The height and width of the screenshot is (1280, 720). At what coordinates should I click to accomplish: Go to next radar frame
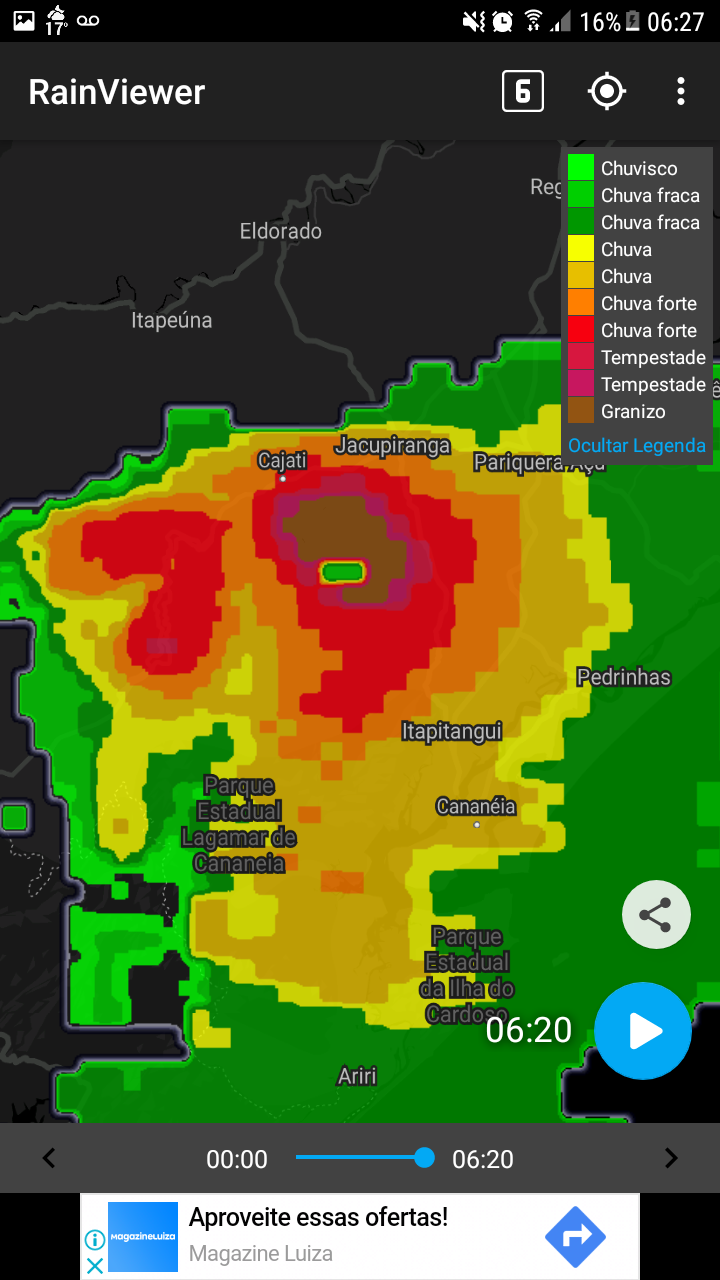click(x=671, y=1158)
